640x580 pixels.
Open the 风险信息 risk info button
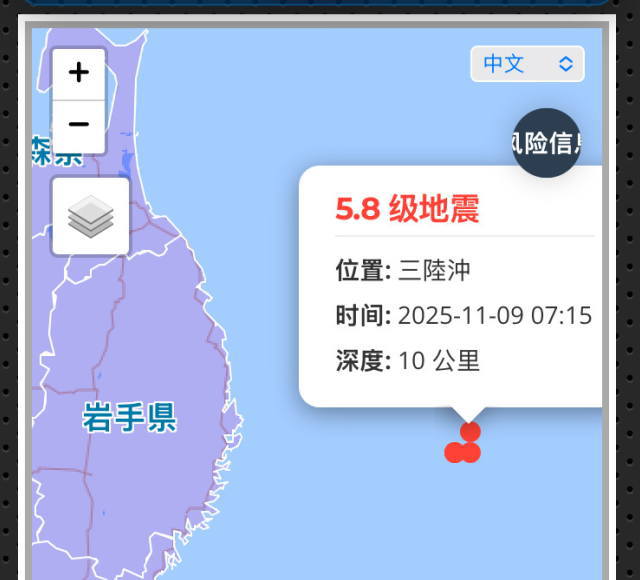coord(547,143)
